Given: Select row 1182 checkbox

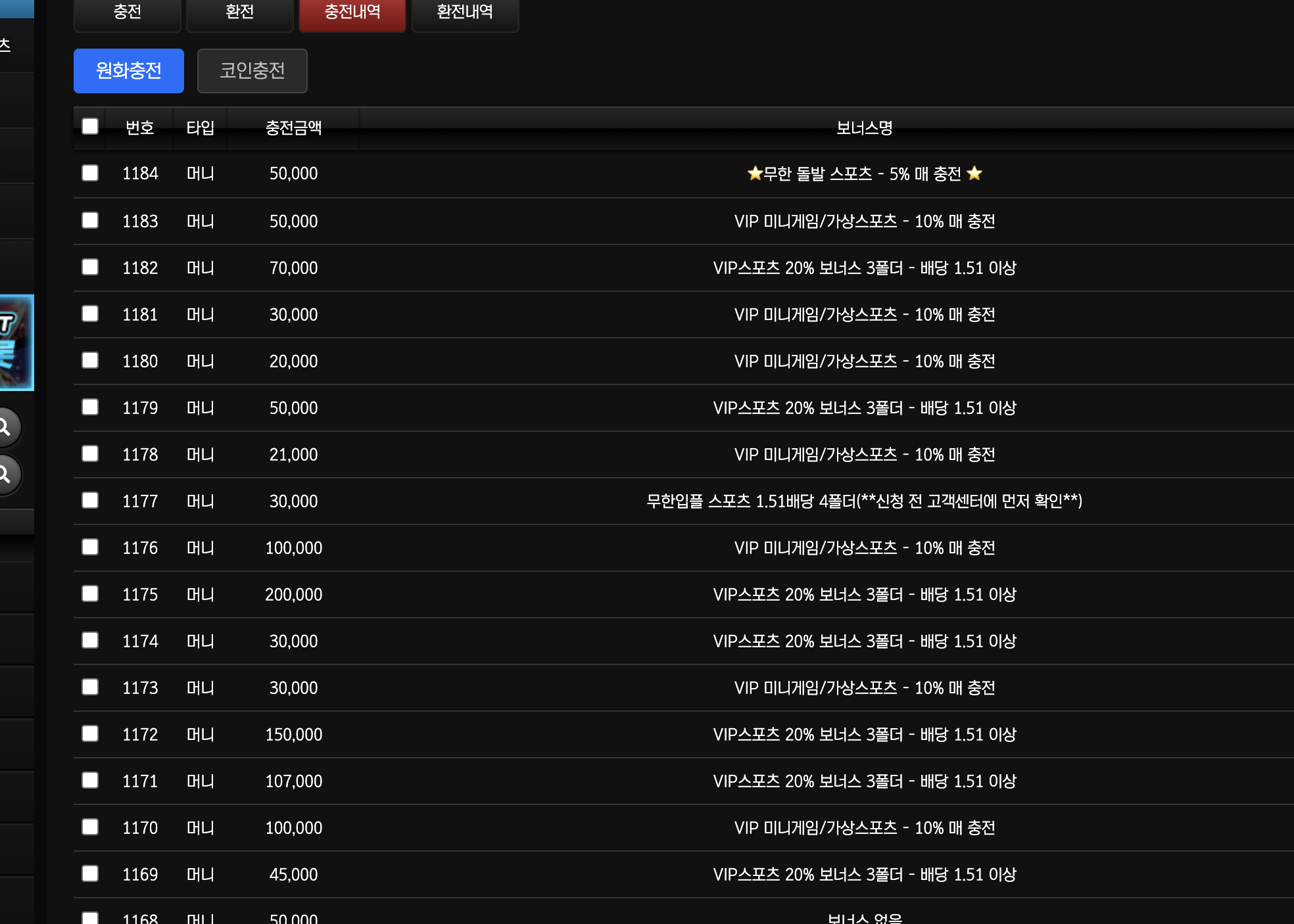Looking at the screenshot, I should point(90,267).
